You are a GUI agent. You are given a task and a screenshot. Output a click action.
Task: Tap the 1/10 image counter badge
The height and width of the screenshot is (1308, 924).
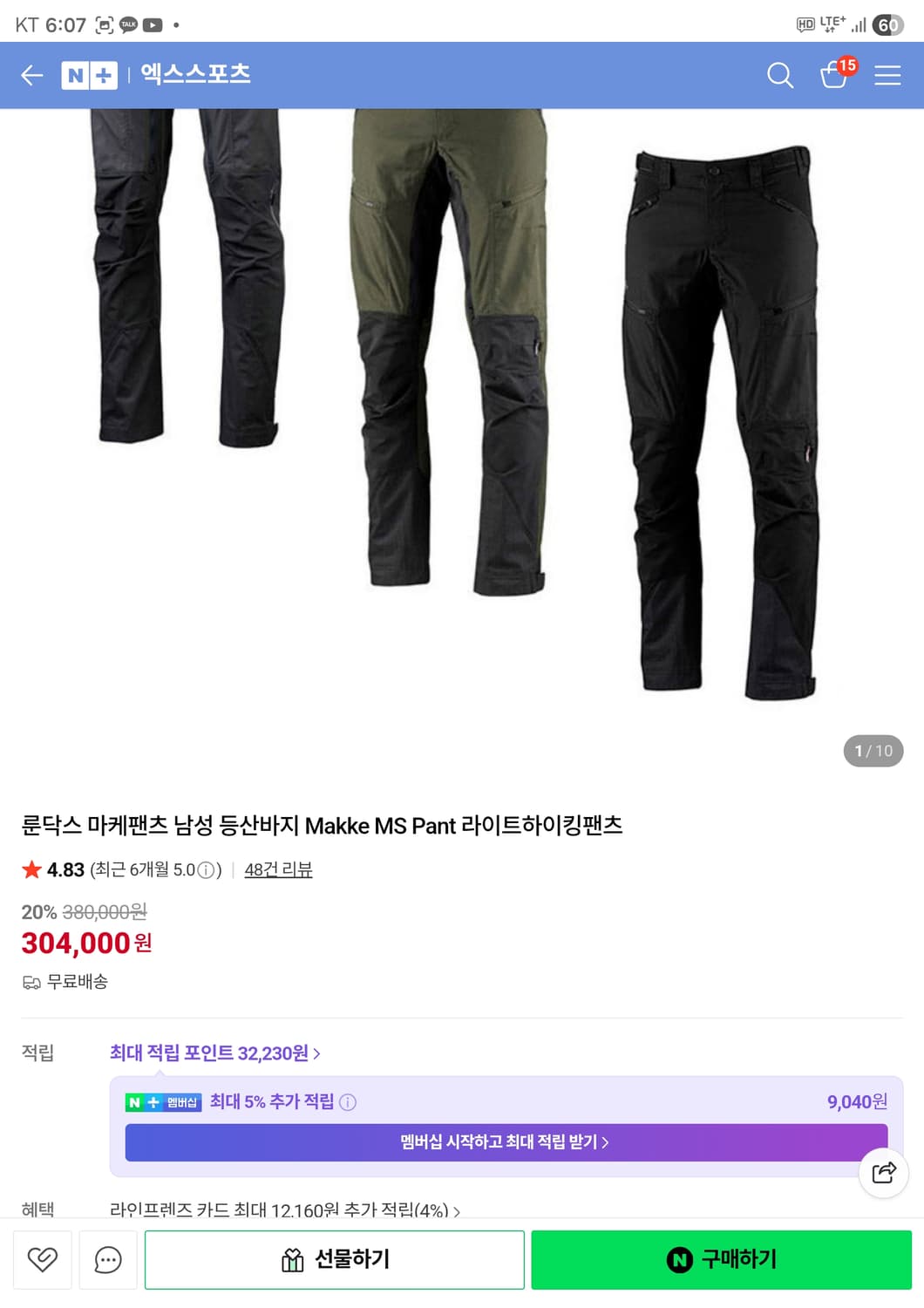click(873, 750)
